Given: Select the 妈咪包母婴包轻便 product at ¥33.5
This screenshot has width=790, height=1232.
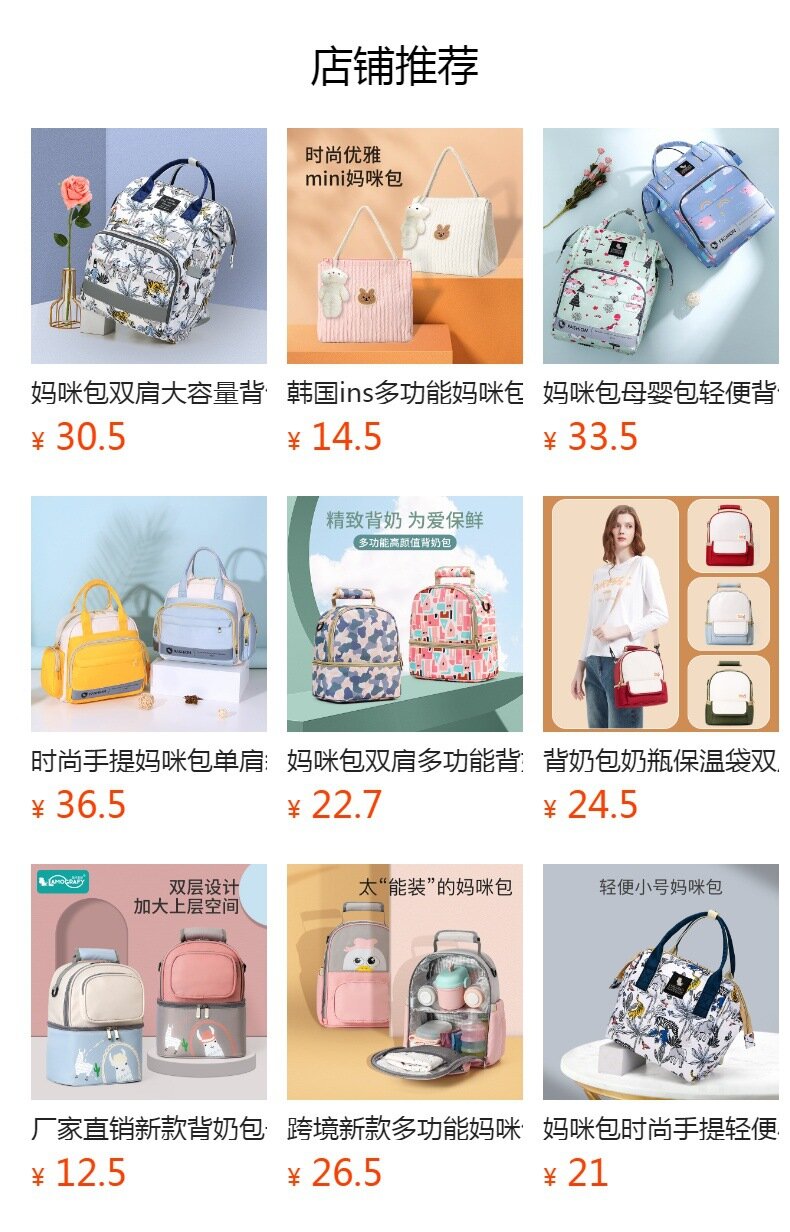Looking at the screenshot, I should tap(660, 246).
